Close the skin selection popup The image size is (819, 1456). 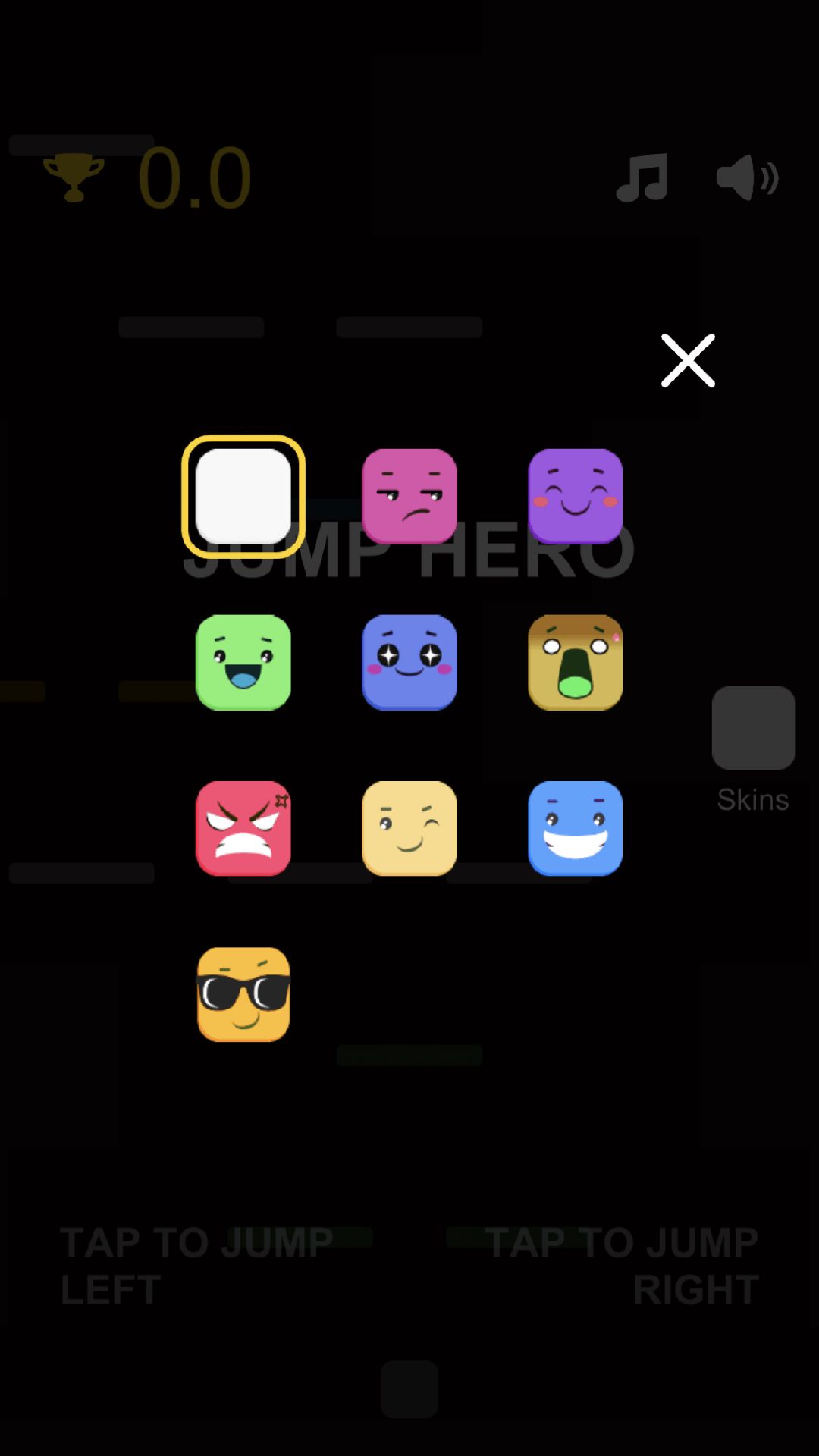pos(688,360)
